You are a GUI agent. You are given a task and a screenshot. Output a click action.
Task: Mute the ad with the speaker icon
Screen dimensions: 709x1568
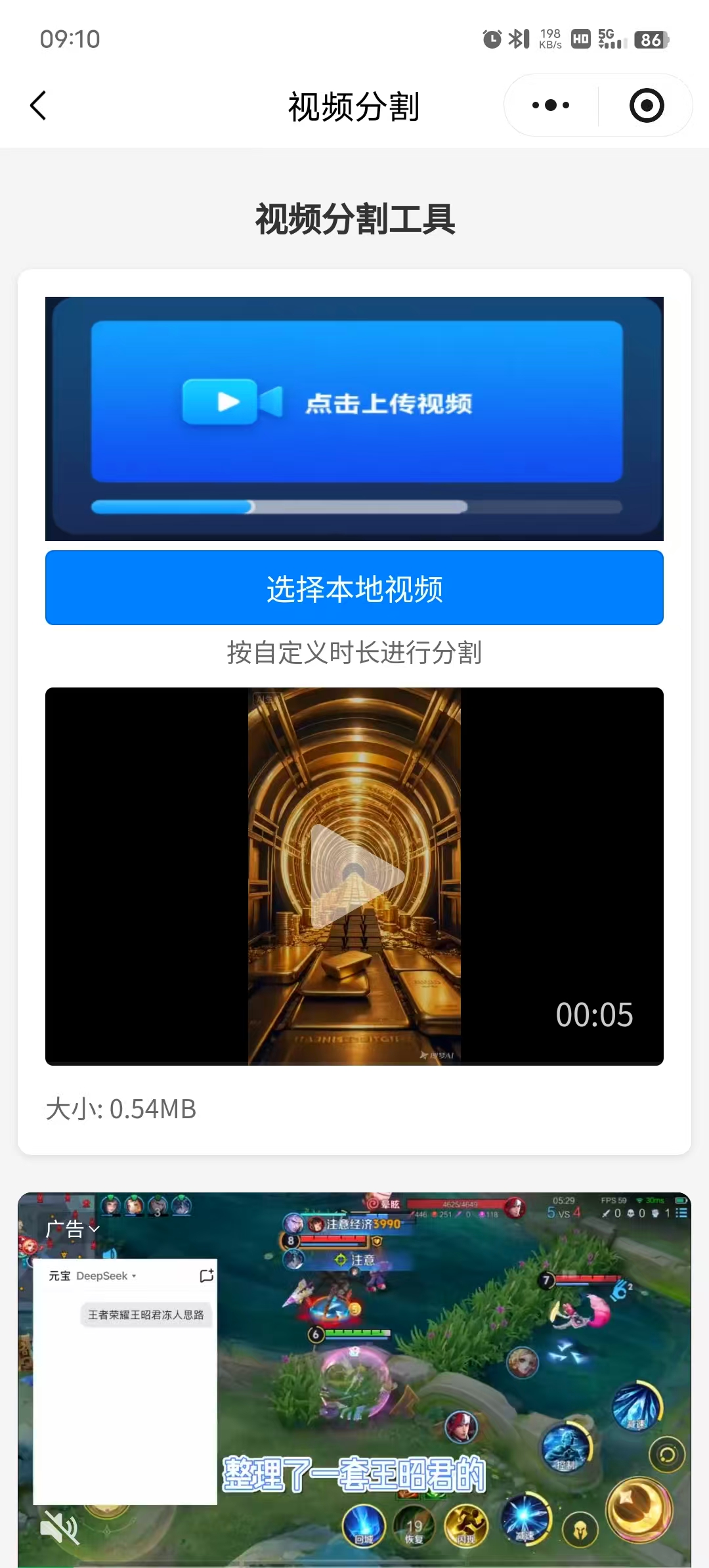(x=60, y=1528)
